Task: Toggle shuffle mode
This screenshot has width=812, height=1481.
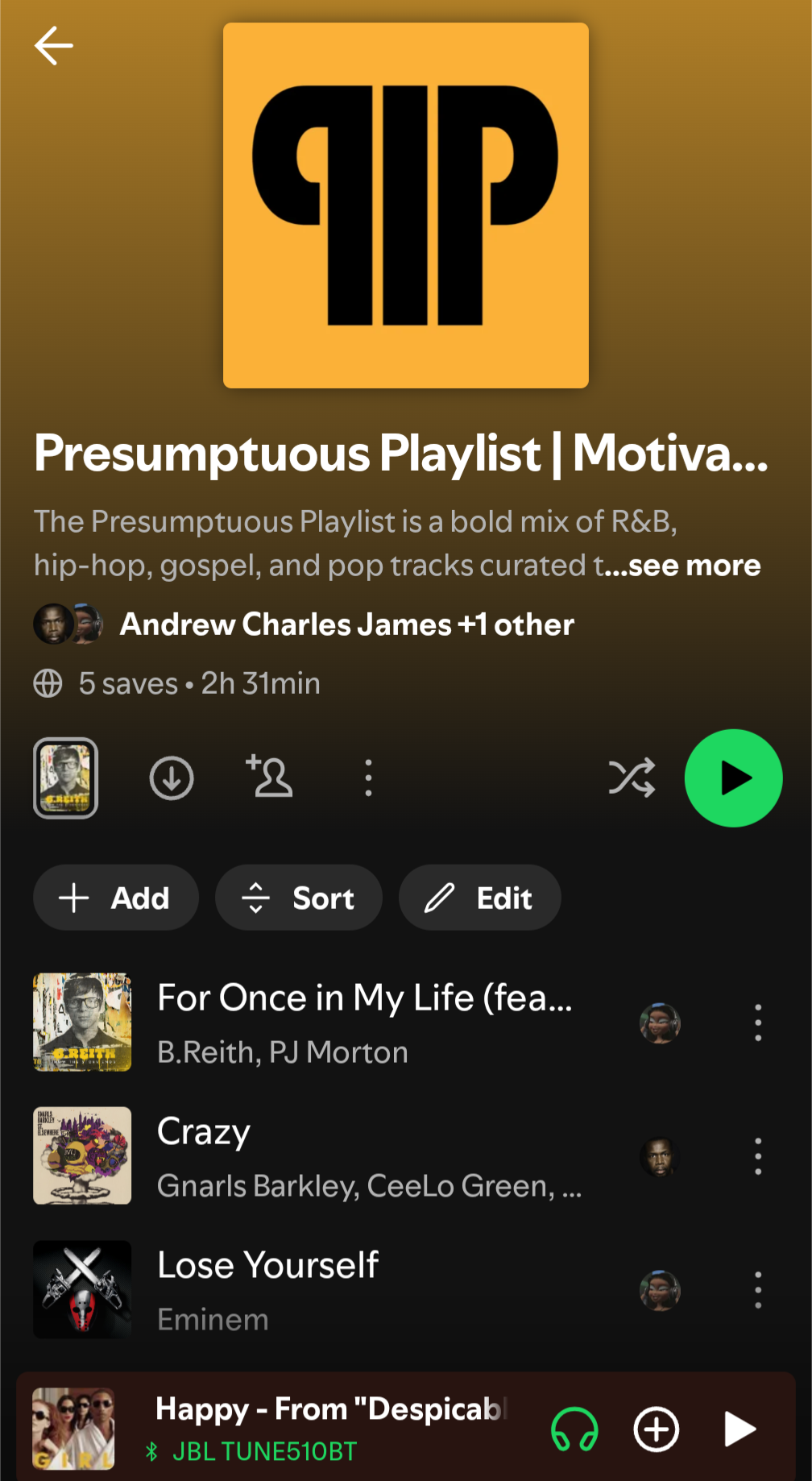Action: pos(632,778)
